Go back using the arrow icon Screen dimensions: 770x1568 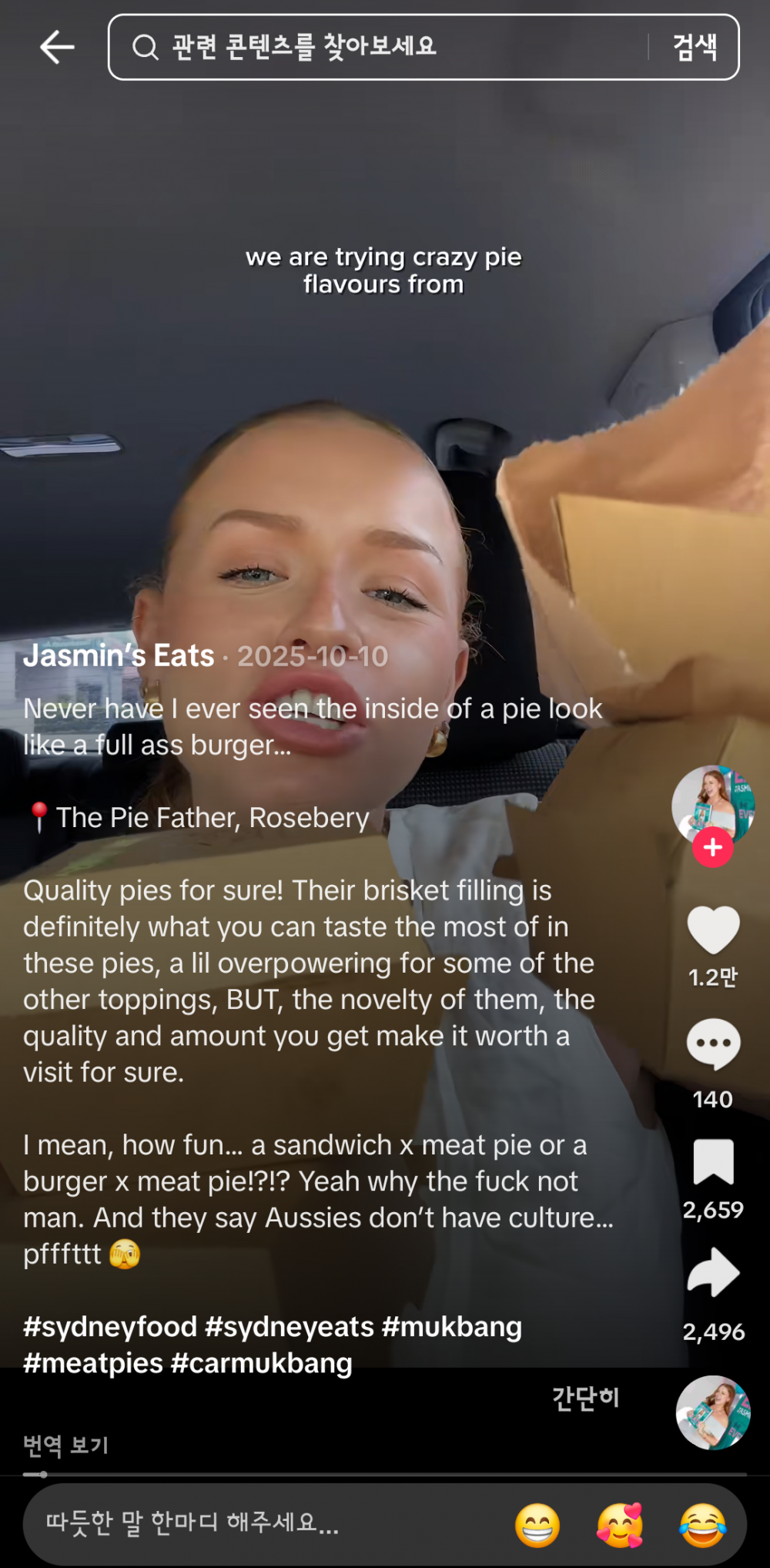(x=57, y=47)
